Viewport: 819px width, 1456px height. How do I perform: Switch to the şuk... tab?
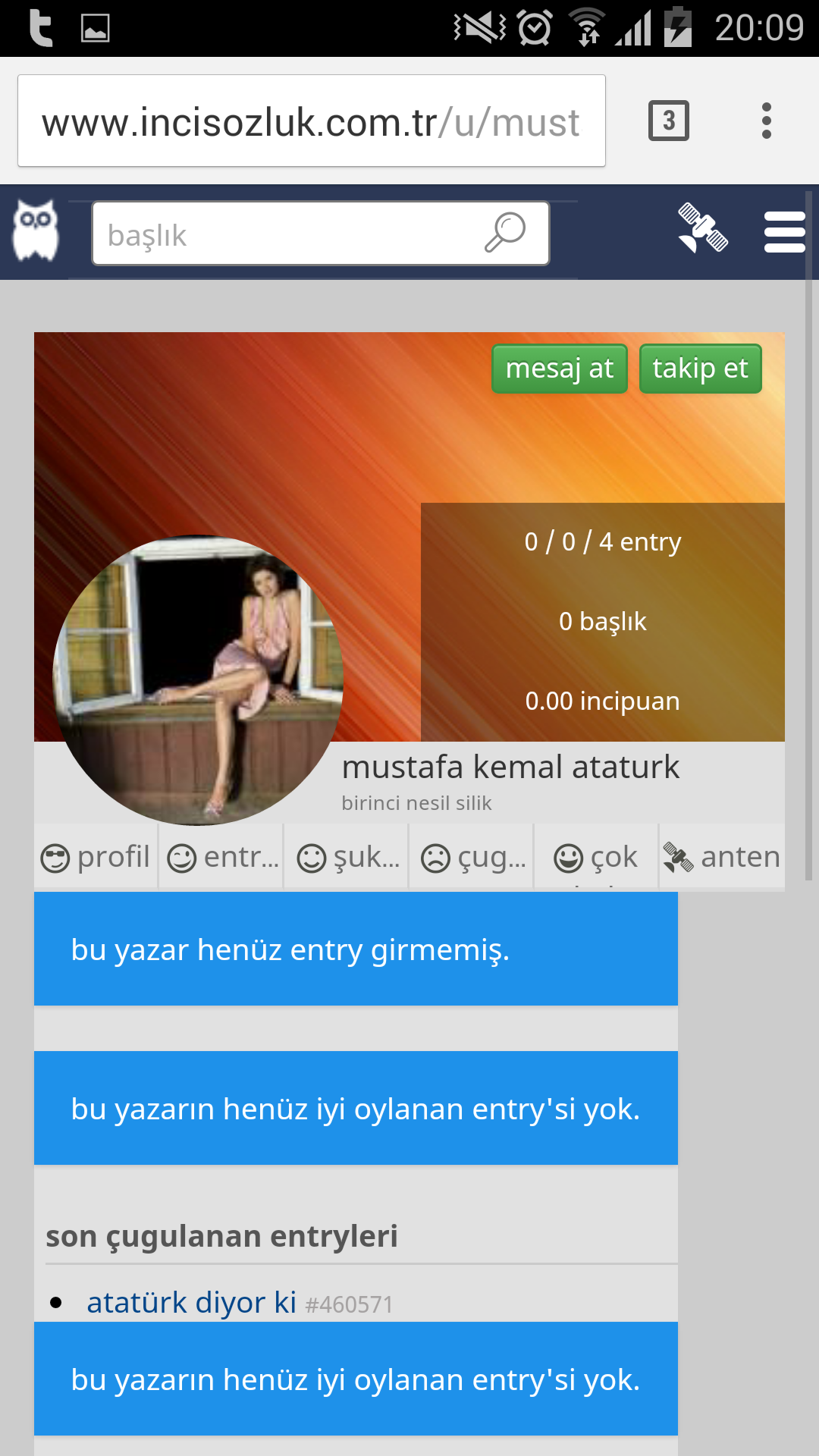347,856
